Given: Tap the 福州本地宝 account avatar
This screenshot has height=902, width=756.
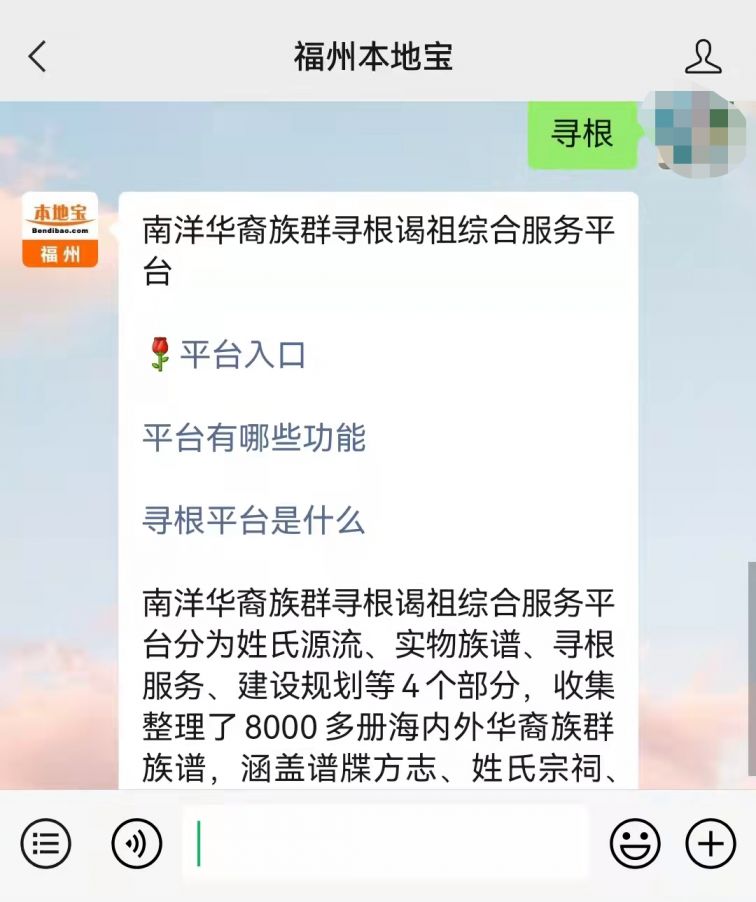Looking at the screenshot, I should (60, 230).
